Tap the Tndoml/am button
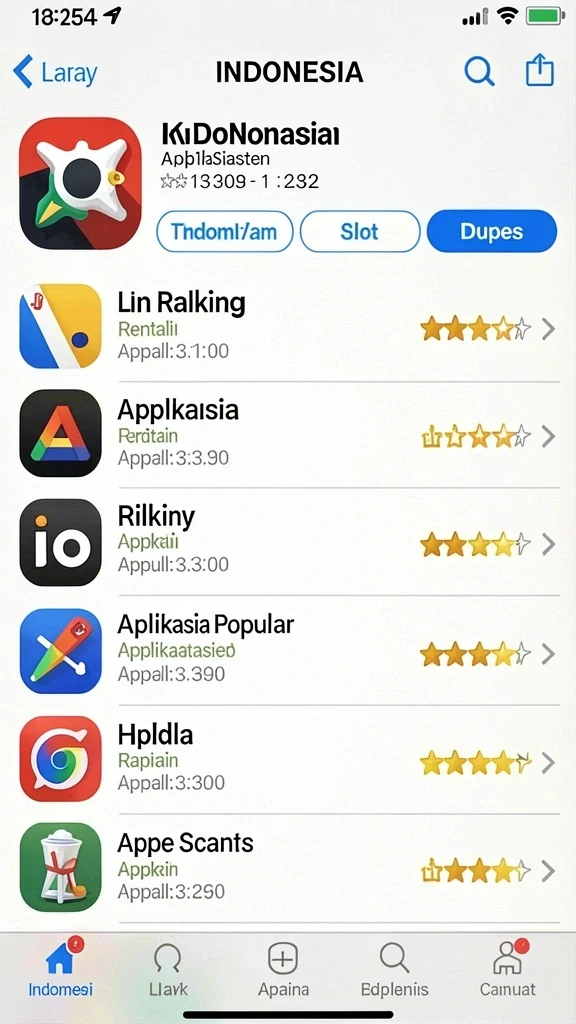Image resolution: width=576 pixels, height=1024 pixels. coord(225,231)
